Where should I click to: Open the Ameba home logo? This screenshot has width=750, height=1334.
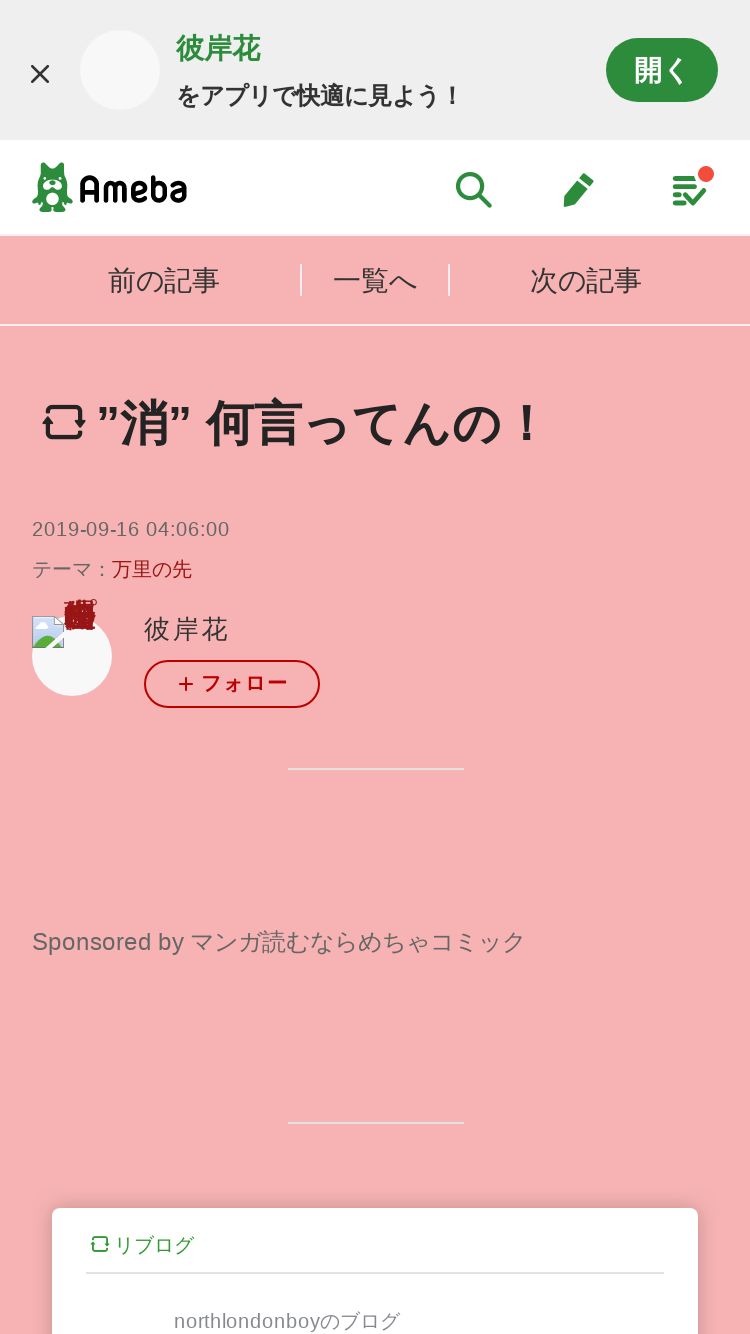coord(110,187)
